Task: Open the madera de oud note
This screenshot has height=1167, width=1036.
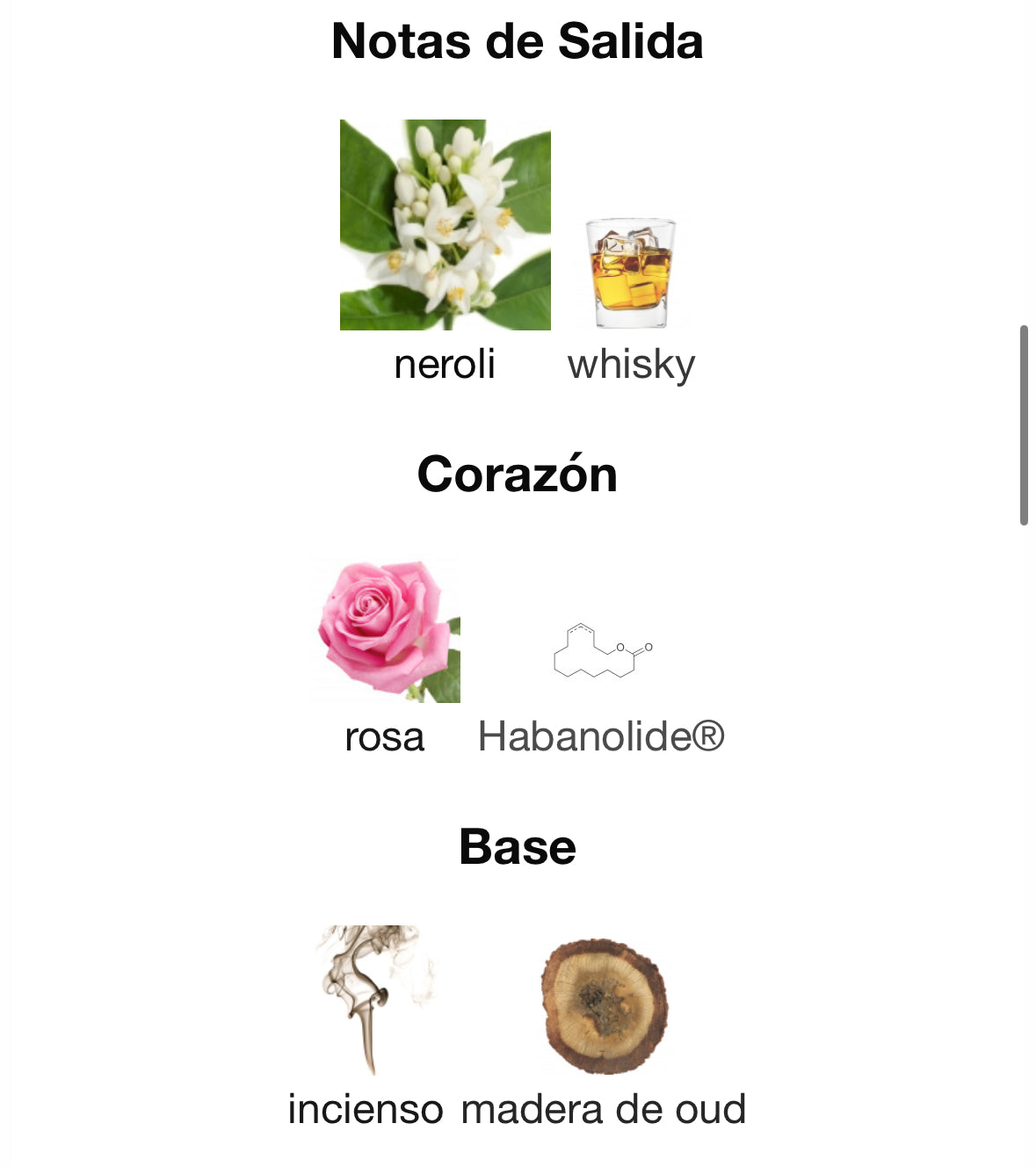Action: [x=604, y=1006]
